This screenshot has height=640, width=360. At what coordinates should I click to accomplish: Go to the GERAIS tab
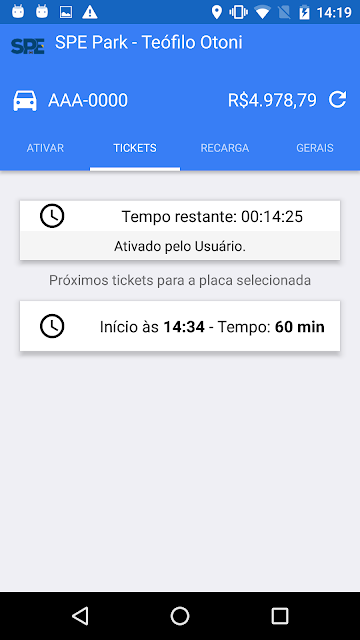click(315, 148)
